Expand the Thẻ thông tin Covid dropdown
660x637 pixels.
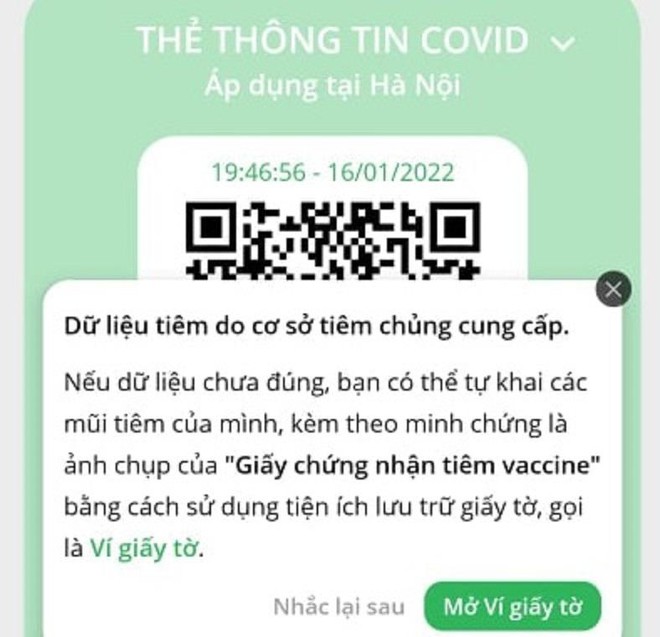(564, 44)
